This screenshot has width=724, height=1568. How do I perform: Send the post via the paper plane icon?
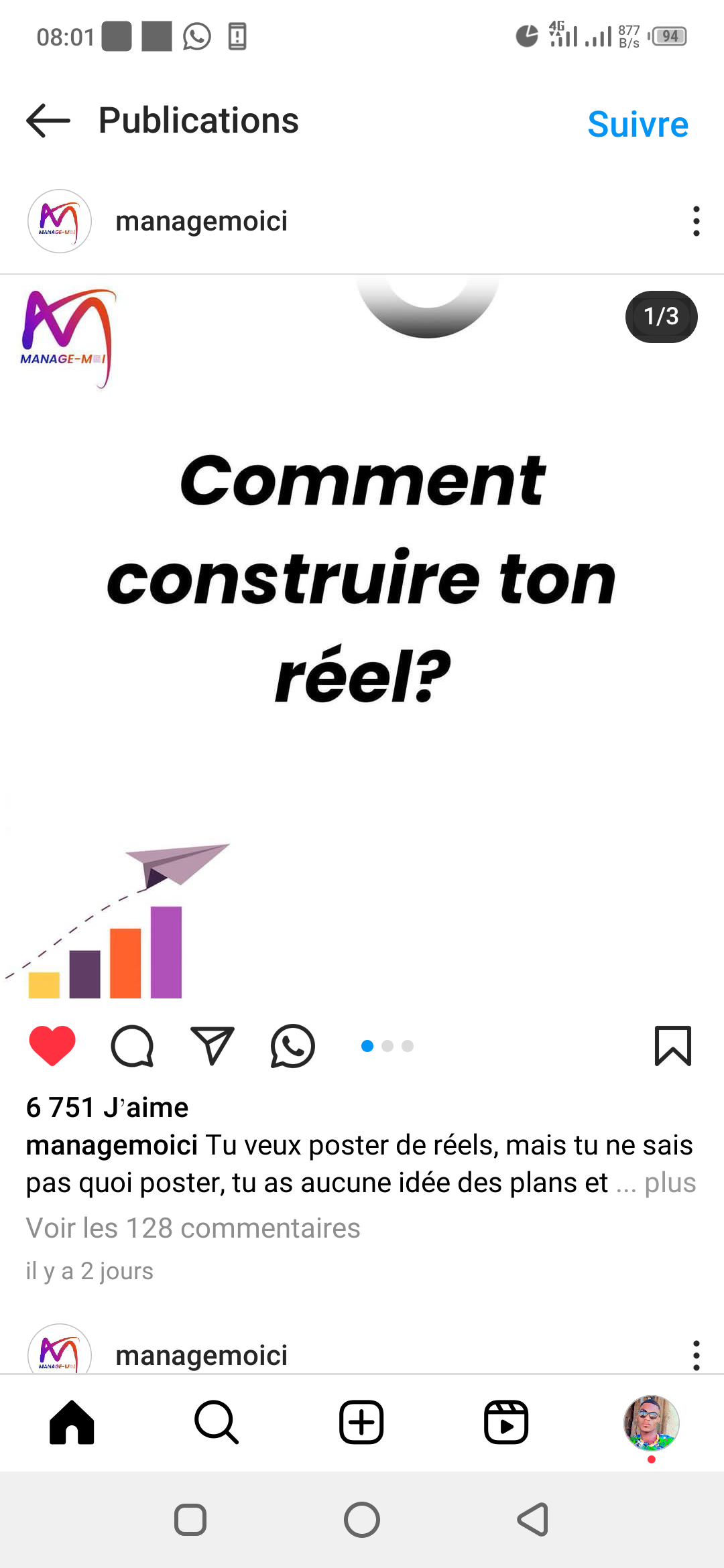coord(213,1045)
